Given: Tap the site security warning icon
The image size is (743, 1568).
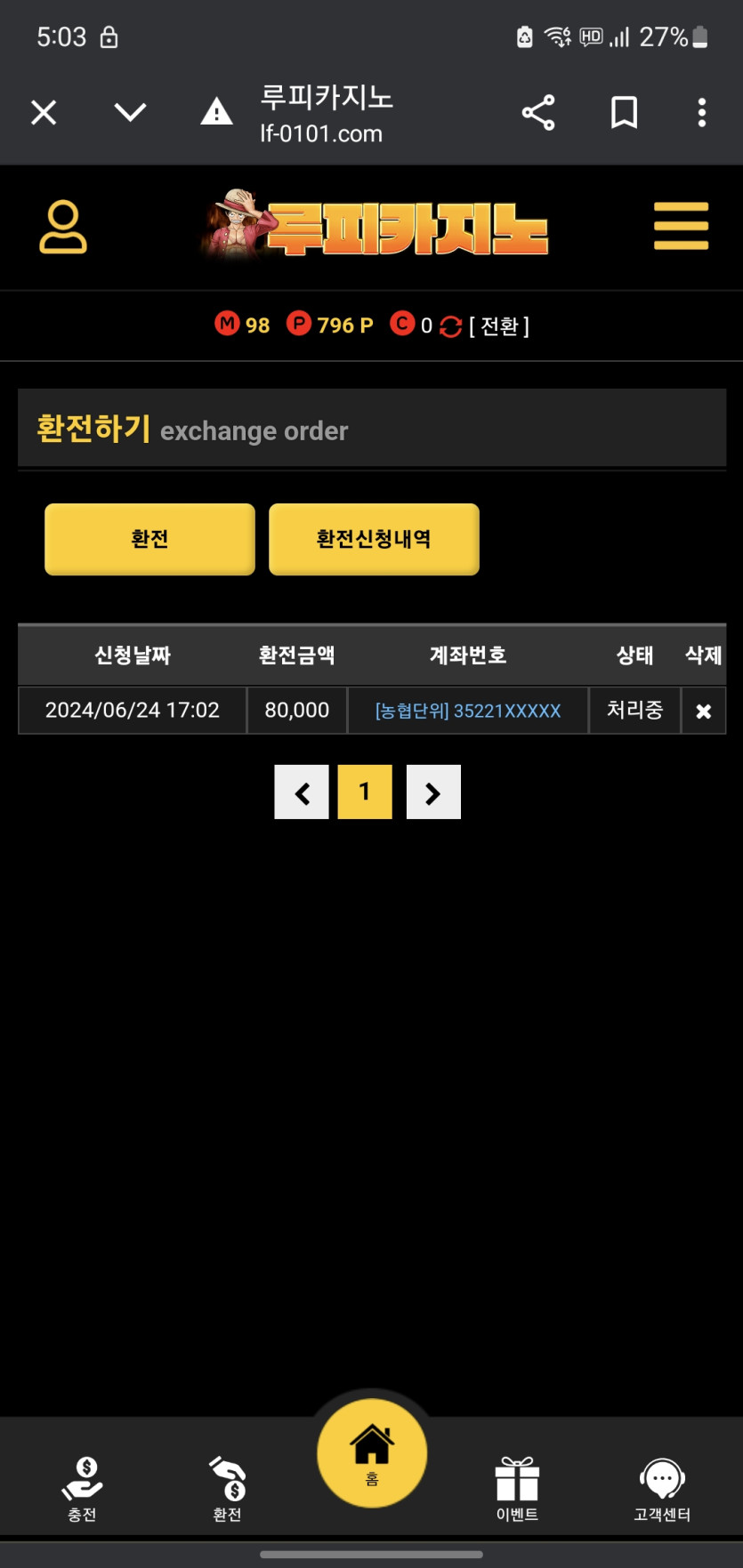Looking at the screenshot, I should pos(216,113).
